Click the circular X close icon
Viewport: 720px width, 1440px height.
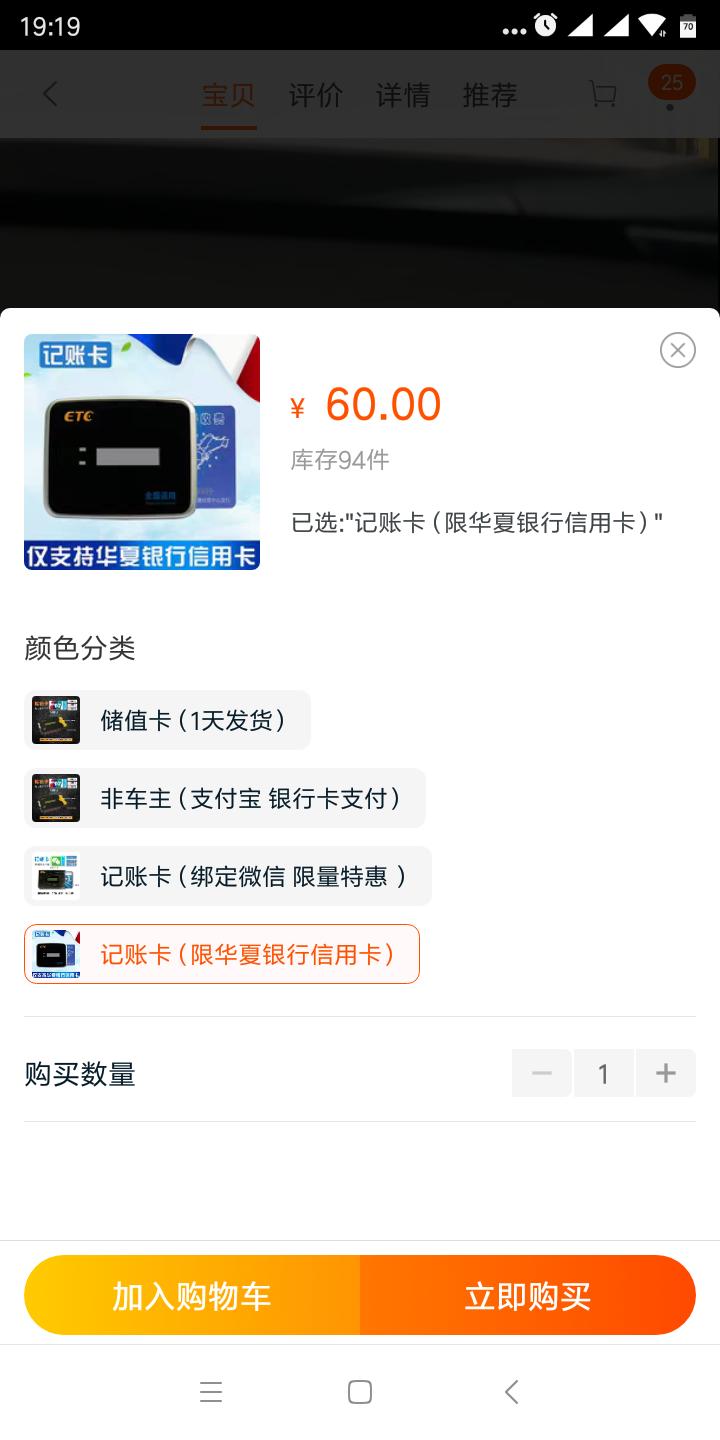click(678, 350)
